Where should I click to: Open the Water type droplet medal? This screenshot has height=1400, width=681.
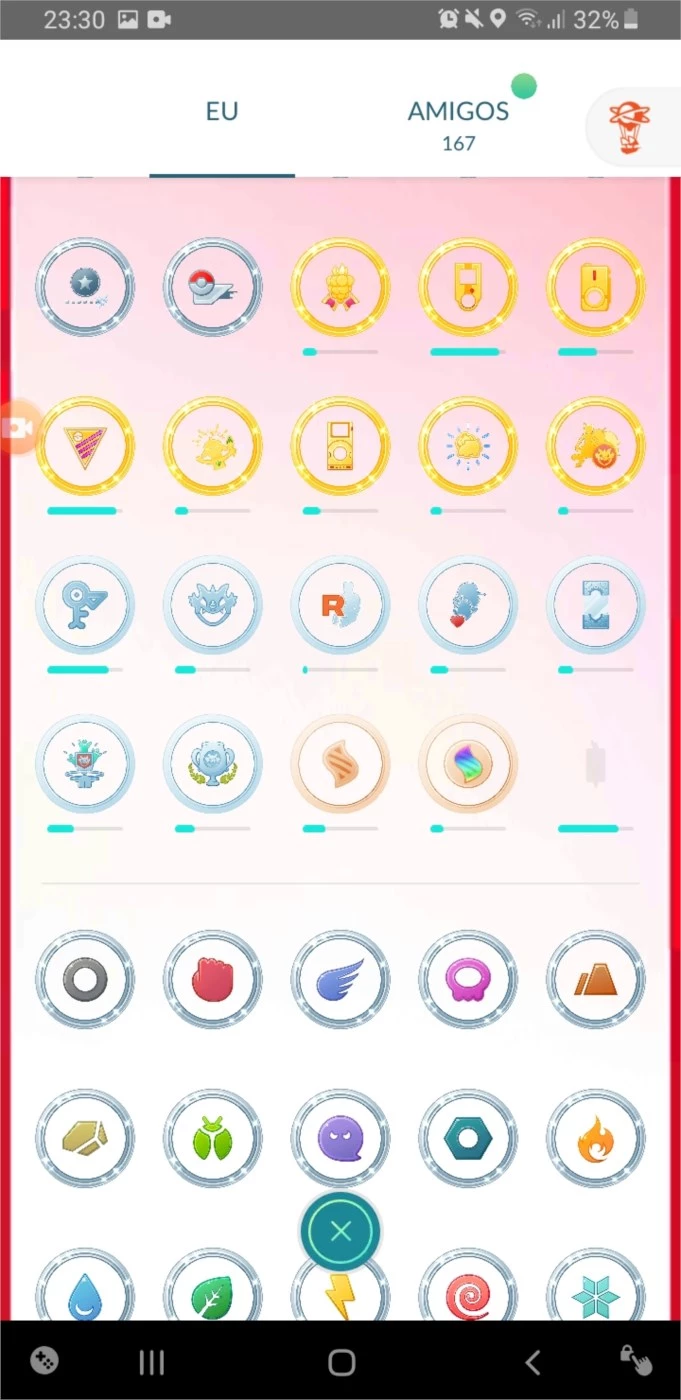[x=85, y=1288]
